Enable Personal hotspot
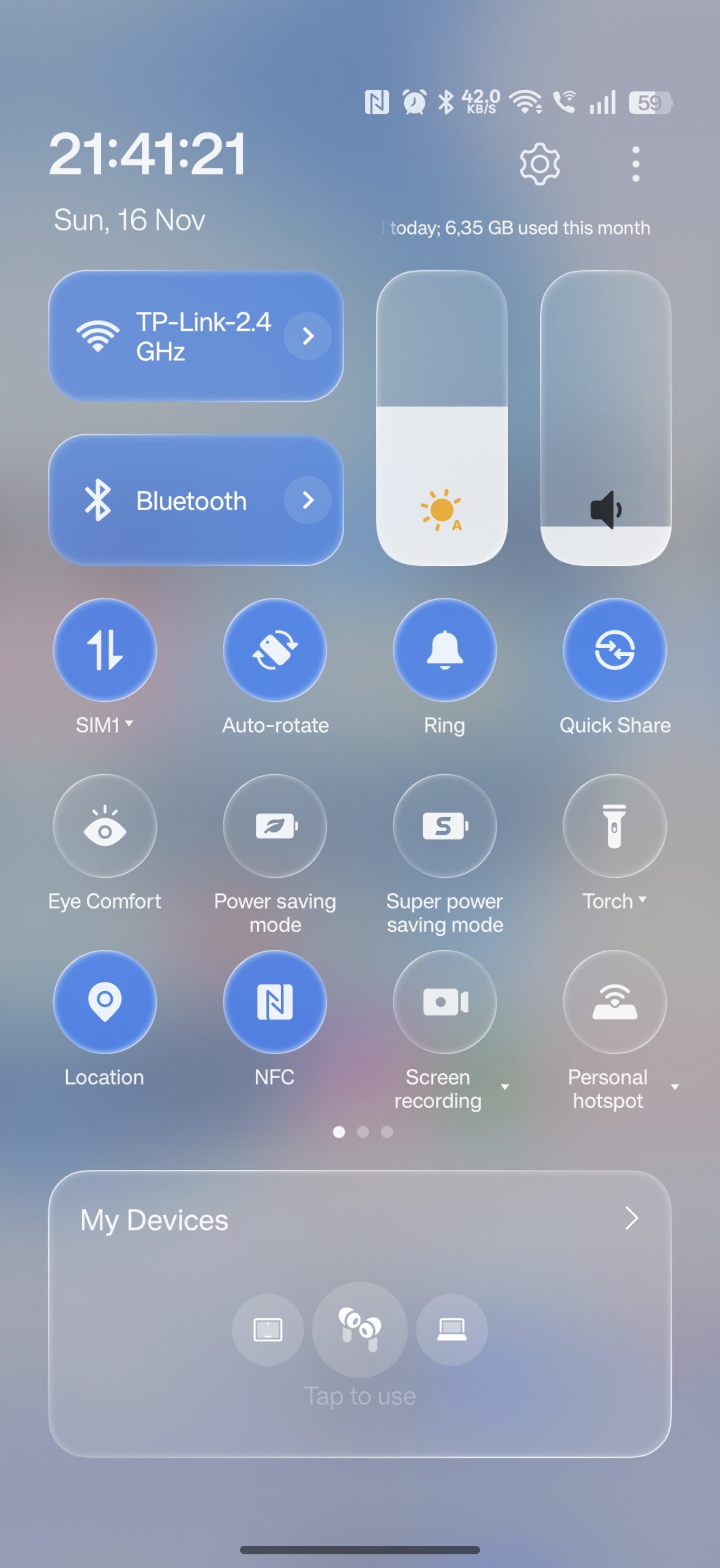 click(614, 1001)
